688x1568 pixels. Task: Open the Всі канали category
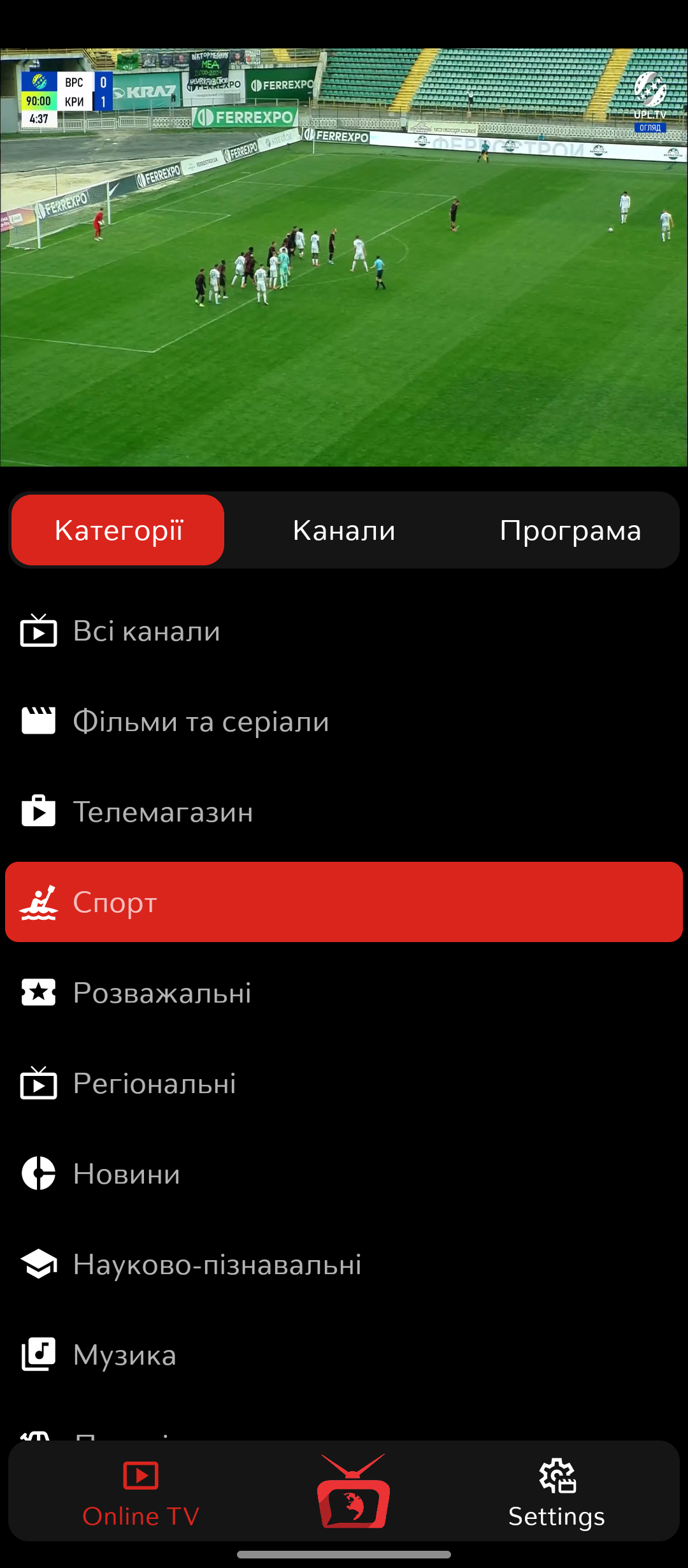coord(147,631)
